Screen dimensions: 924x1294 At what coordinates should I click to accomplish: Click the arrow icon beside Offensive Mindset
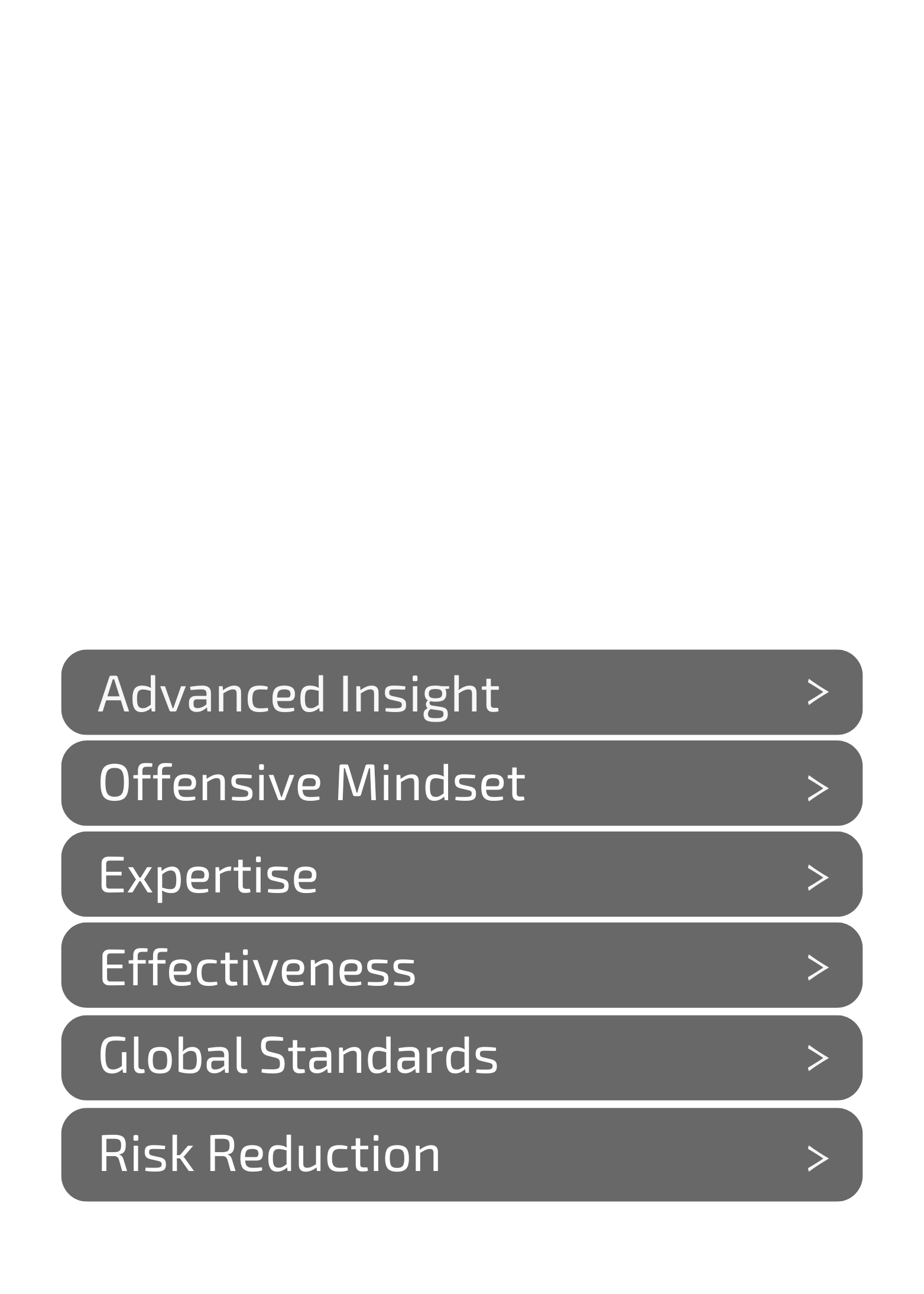point(819,787)
